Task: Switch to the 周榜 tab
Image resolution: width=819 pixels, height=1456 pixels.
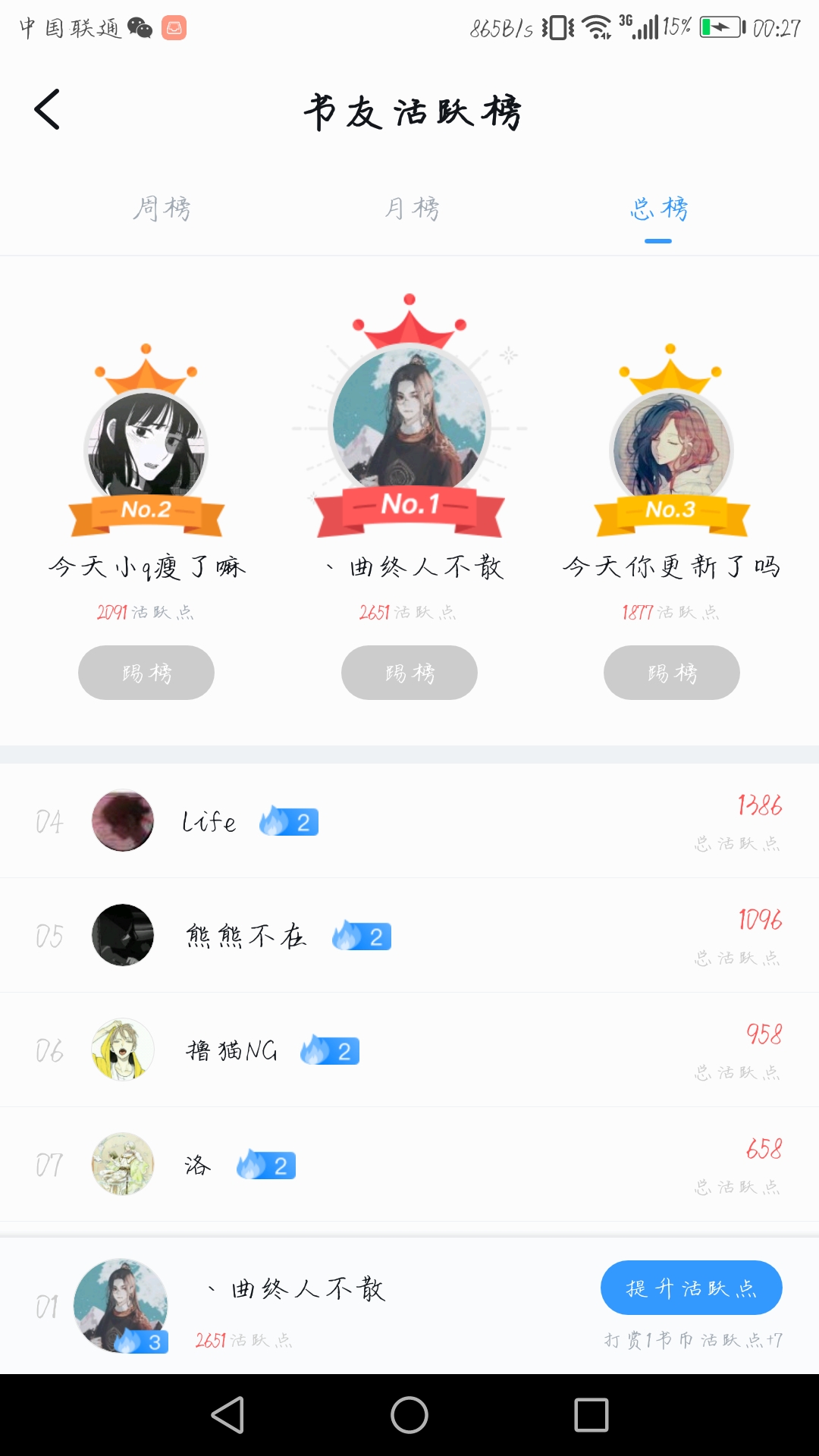Action: [x=162, y=209]
